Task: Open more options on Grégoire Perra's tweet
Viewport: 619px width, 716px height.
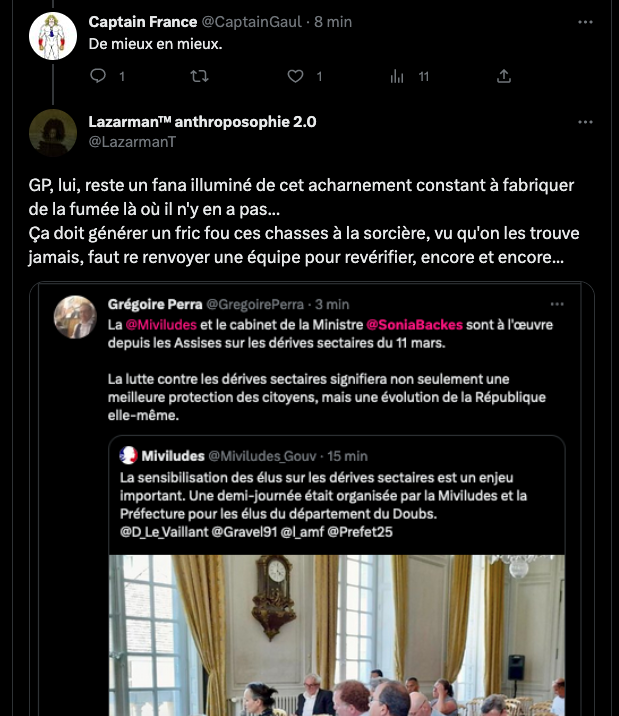Action: click(x=557, y=304)
